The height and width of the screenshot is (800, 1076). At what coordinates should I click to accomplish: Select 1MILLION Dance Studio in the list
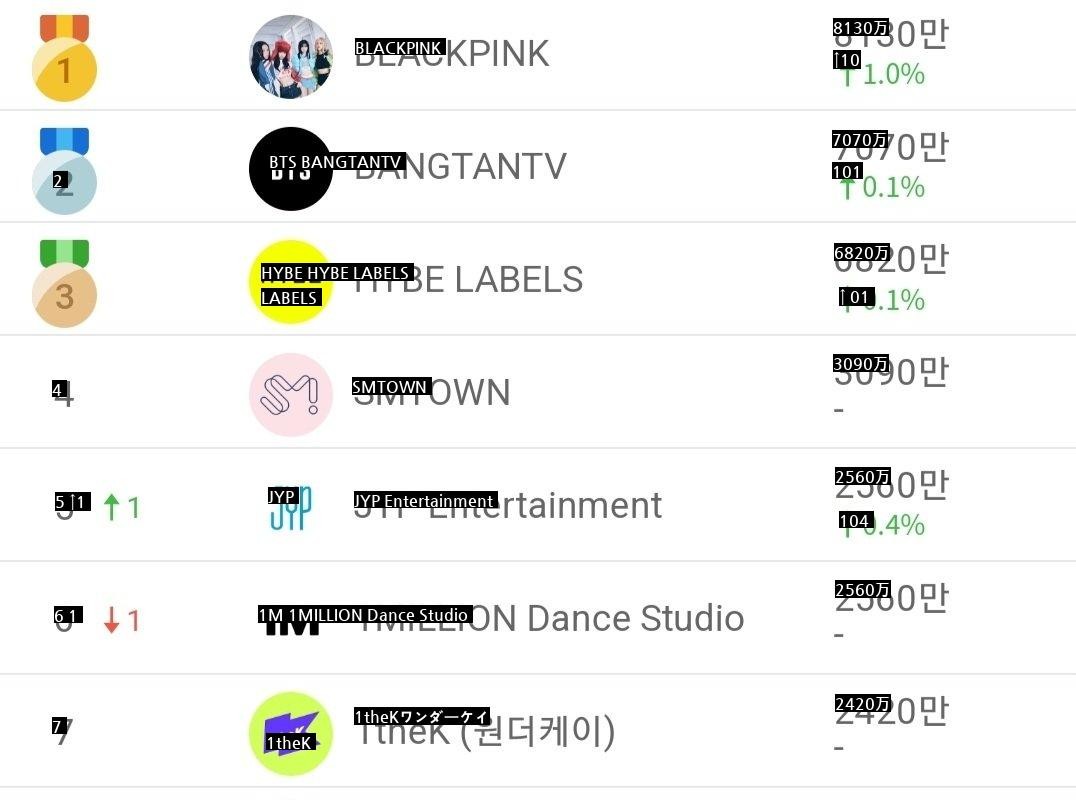pos(550,619)
